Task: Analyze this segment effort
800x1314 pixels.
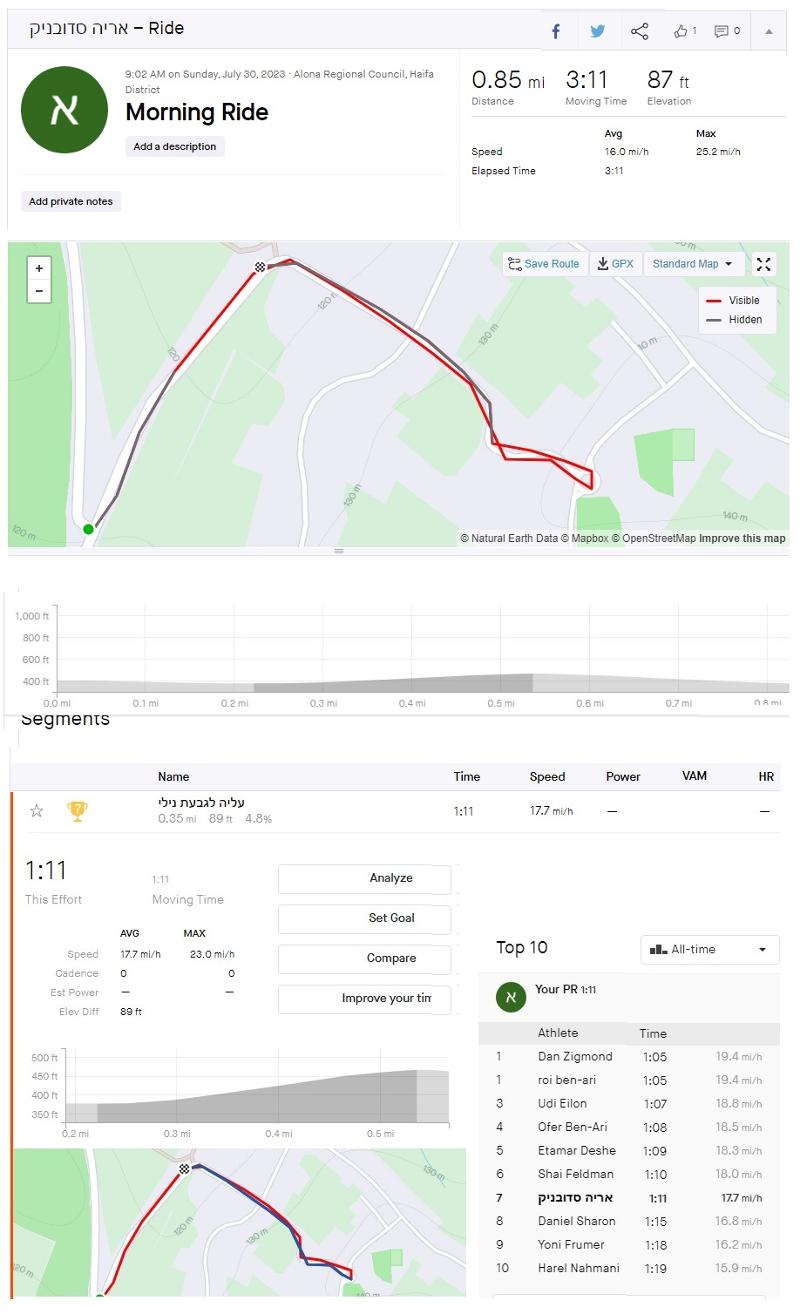Action: pyautogui.click(x=365, y=878)
